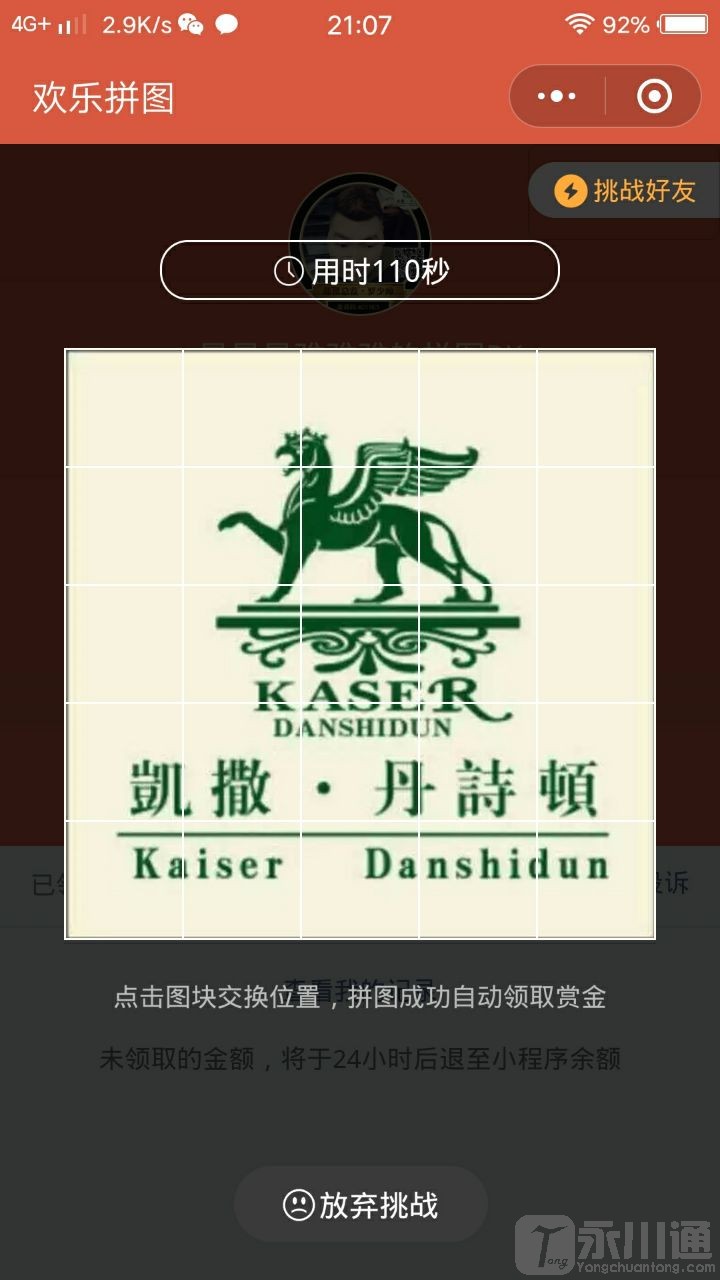Tap 挑战好友 to challenge a friend

(627, 190)
